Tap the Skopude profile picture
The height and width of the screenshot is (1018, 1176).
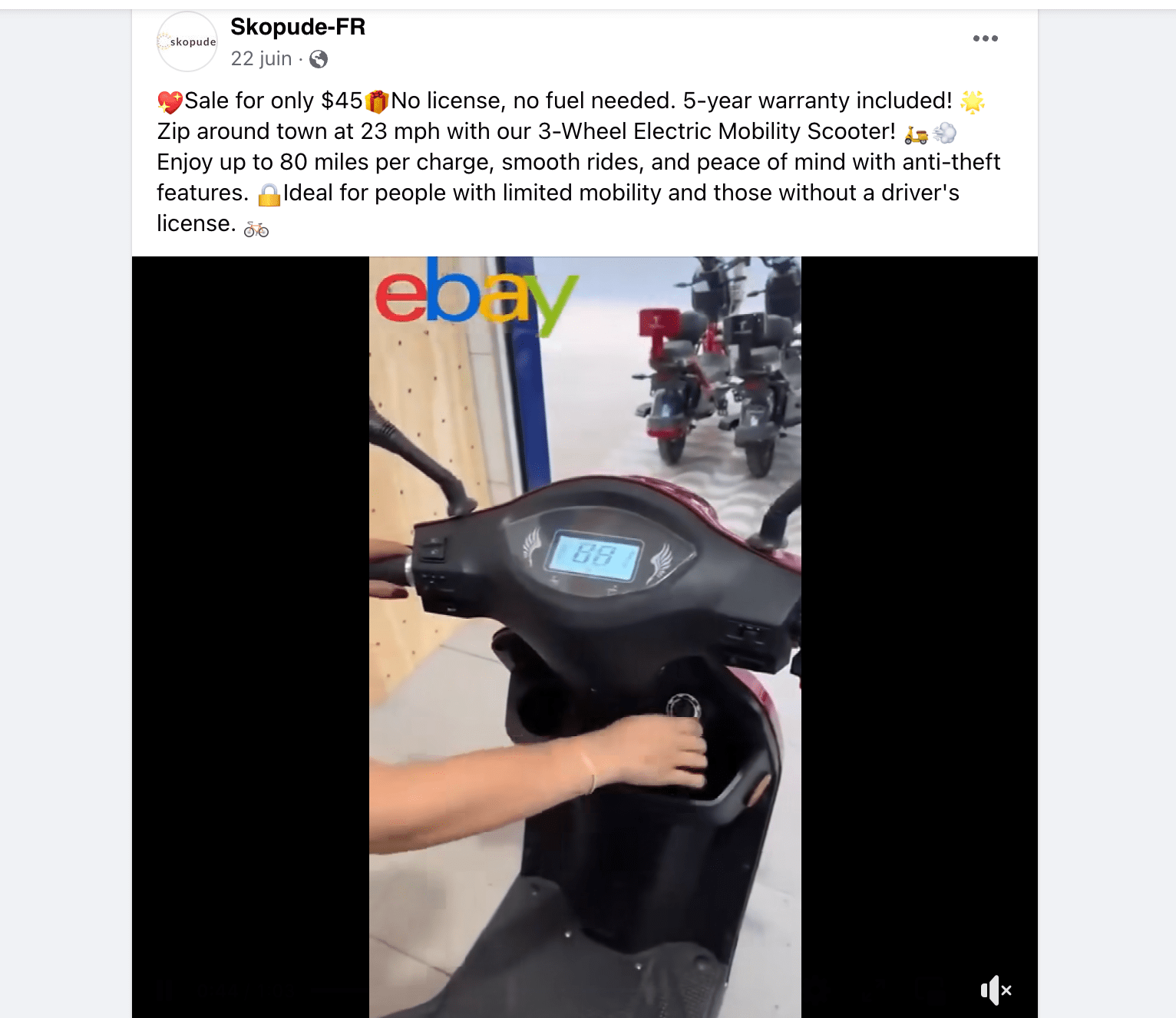187,41
